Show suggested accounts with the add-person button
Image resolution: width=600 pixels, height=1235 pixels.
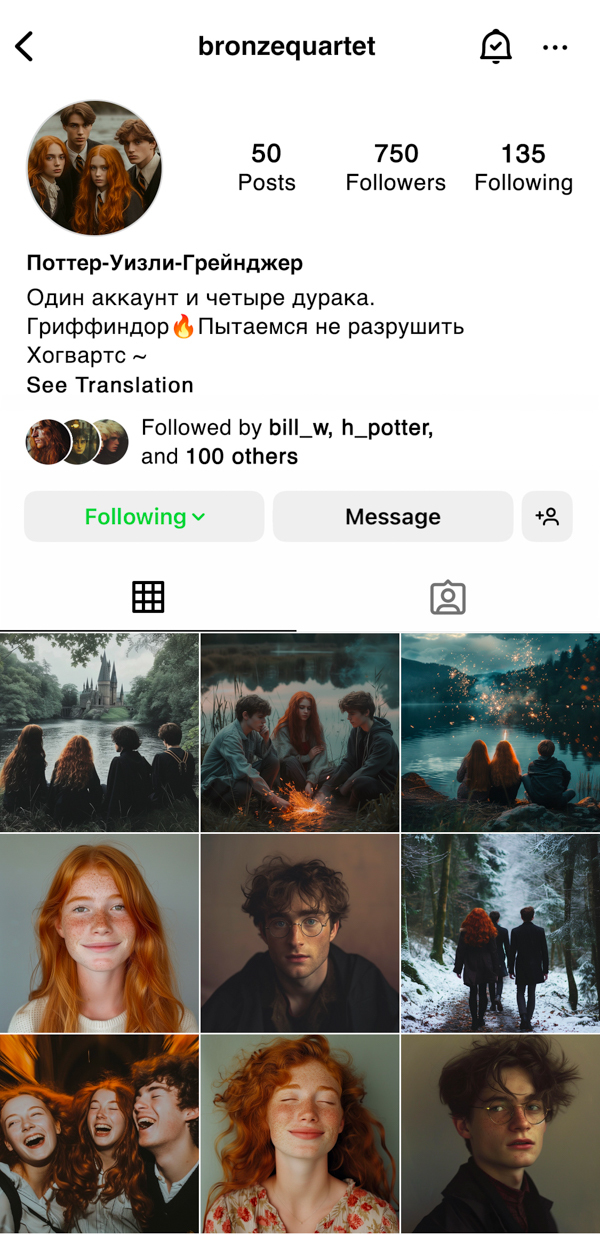point(547,516)
